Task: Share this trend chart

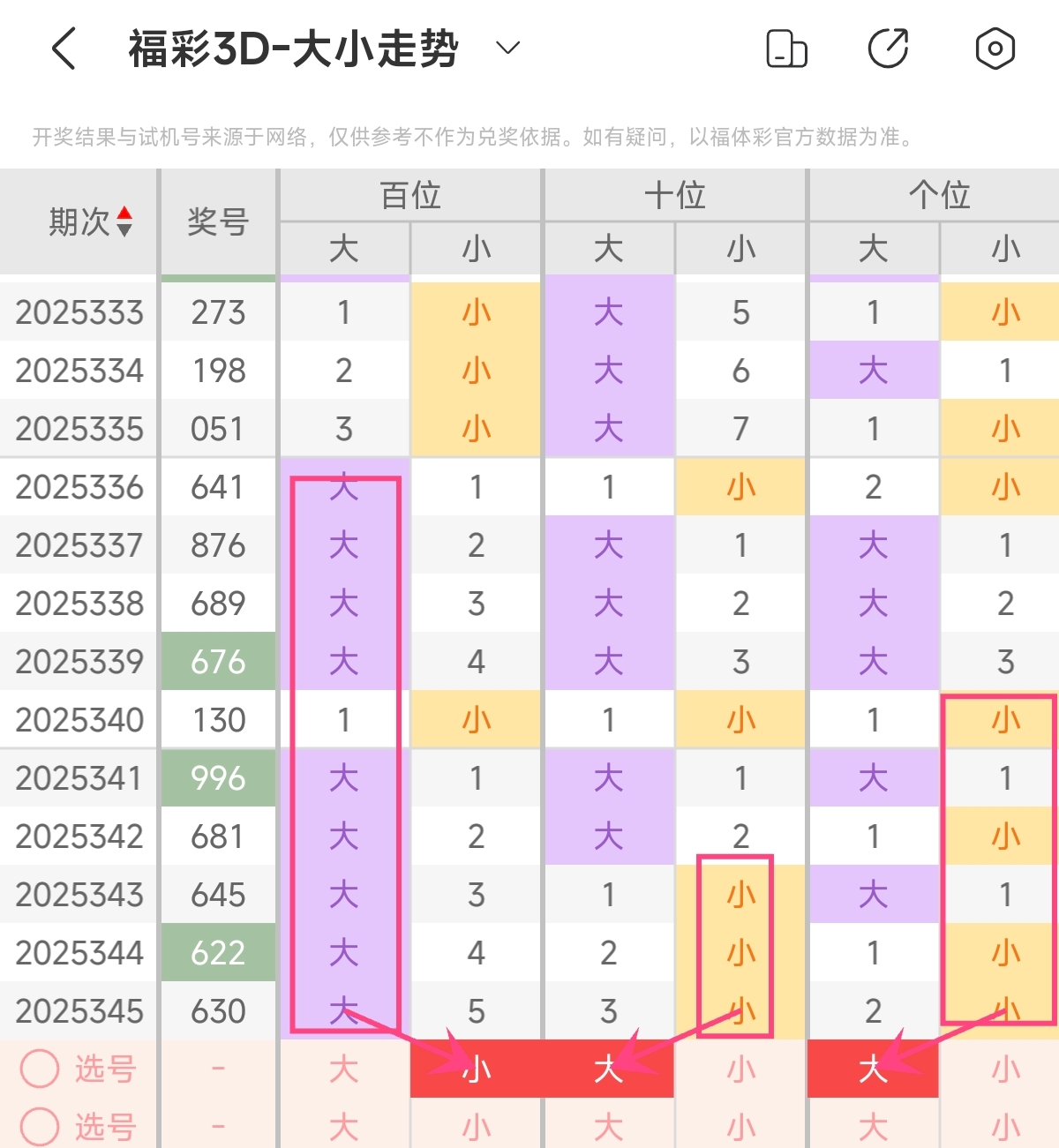Action: point(889,49)
